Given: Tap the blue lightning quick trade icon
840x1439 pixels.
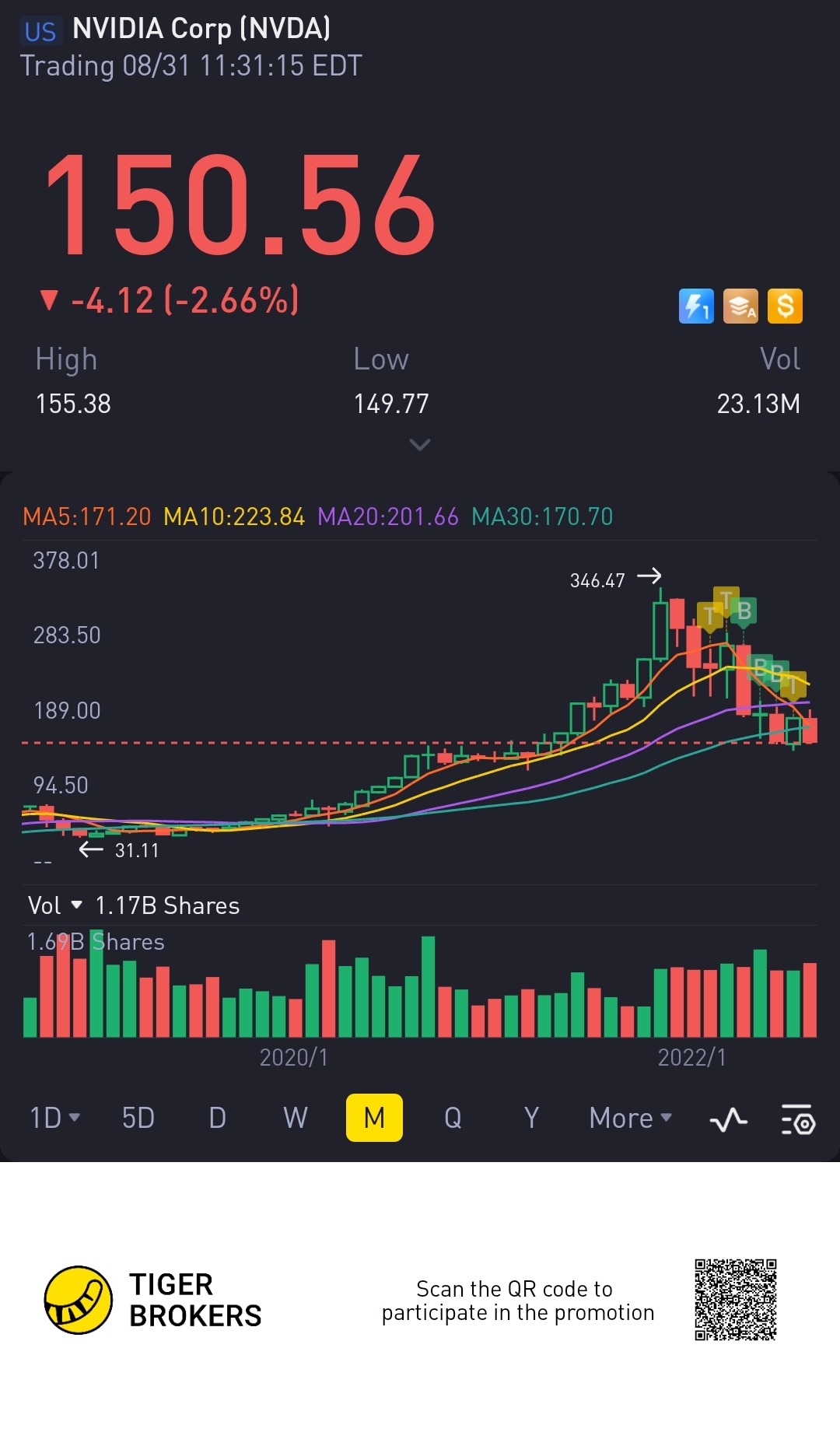Looking at the screenshot, I should coord(696,306).
